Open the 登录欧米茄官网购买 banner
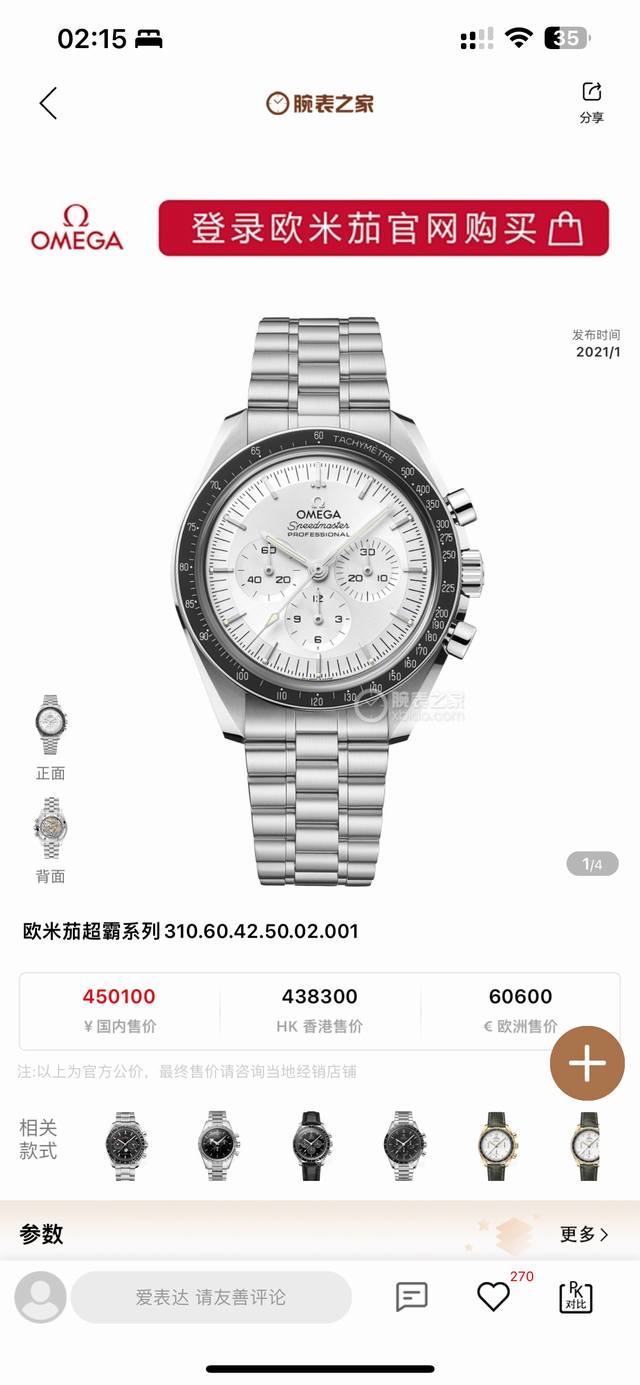 point(383,228)
